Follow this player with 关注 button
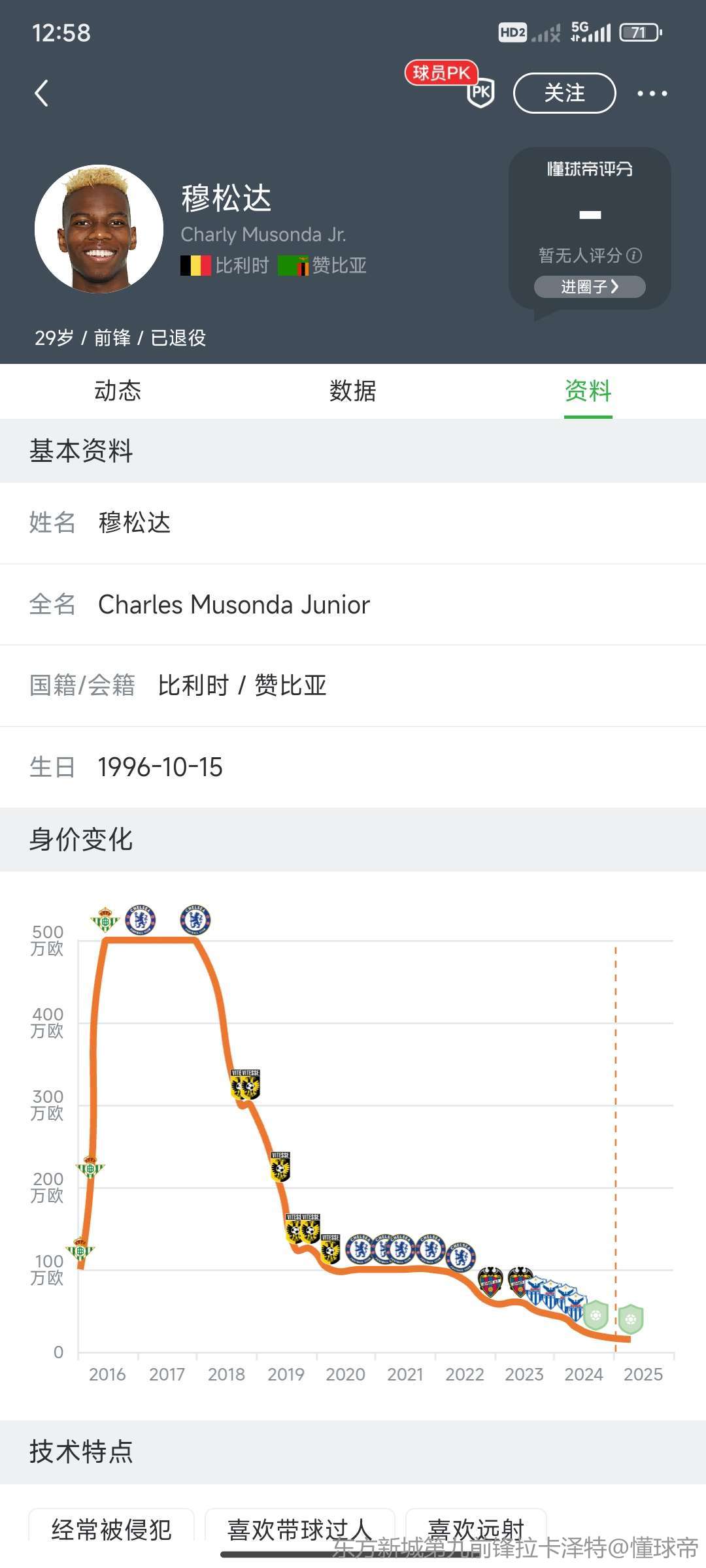The height and width of the screenshot is (1568, 706). (x=564, y=93)
